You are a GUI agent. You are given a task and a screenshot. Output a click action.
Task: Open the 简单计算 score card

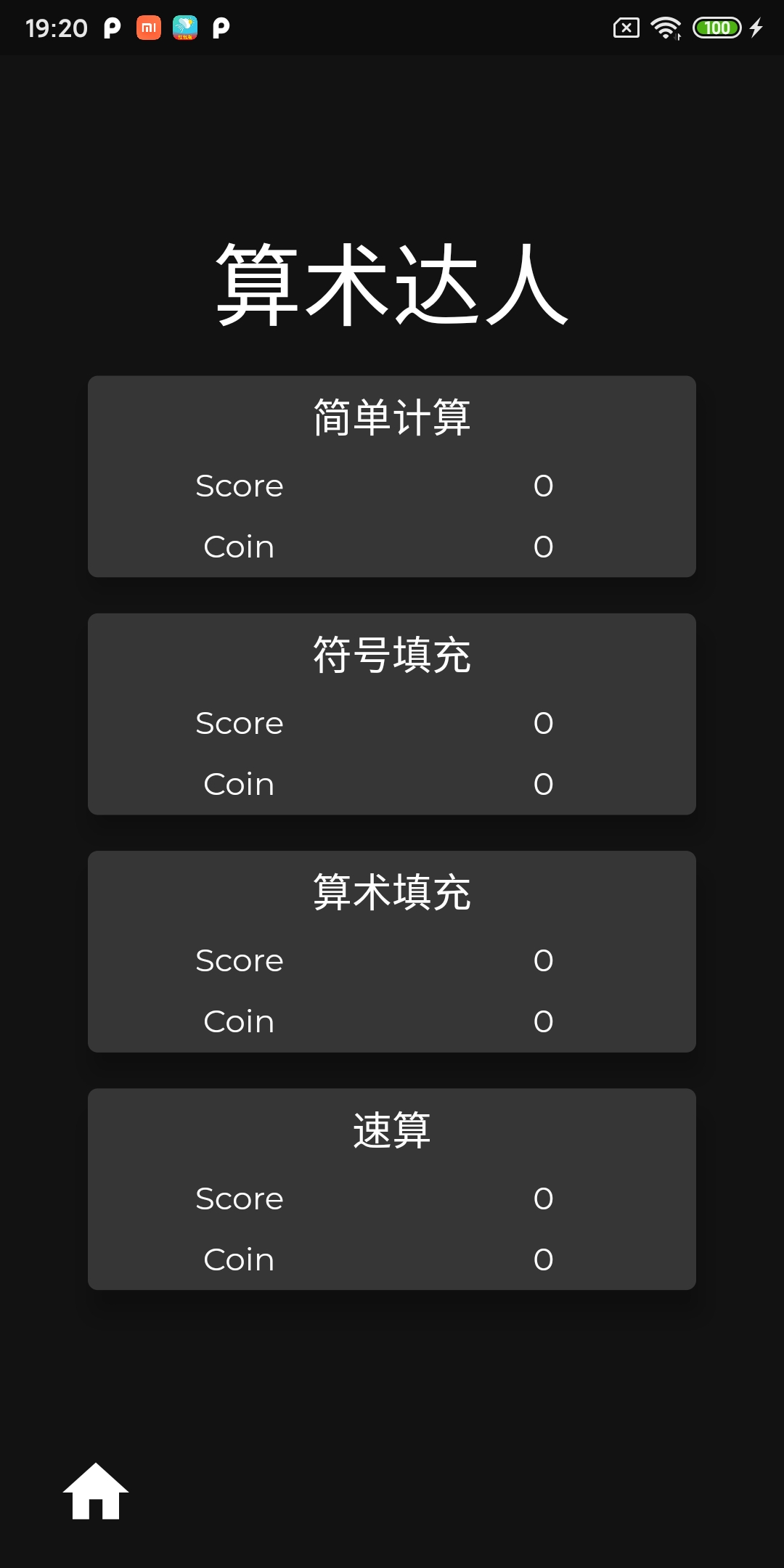[392, 476]
